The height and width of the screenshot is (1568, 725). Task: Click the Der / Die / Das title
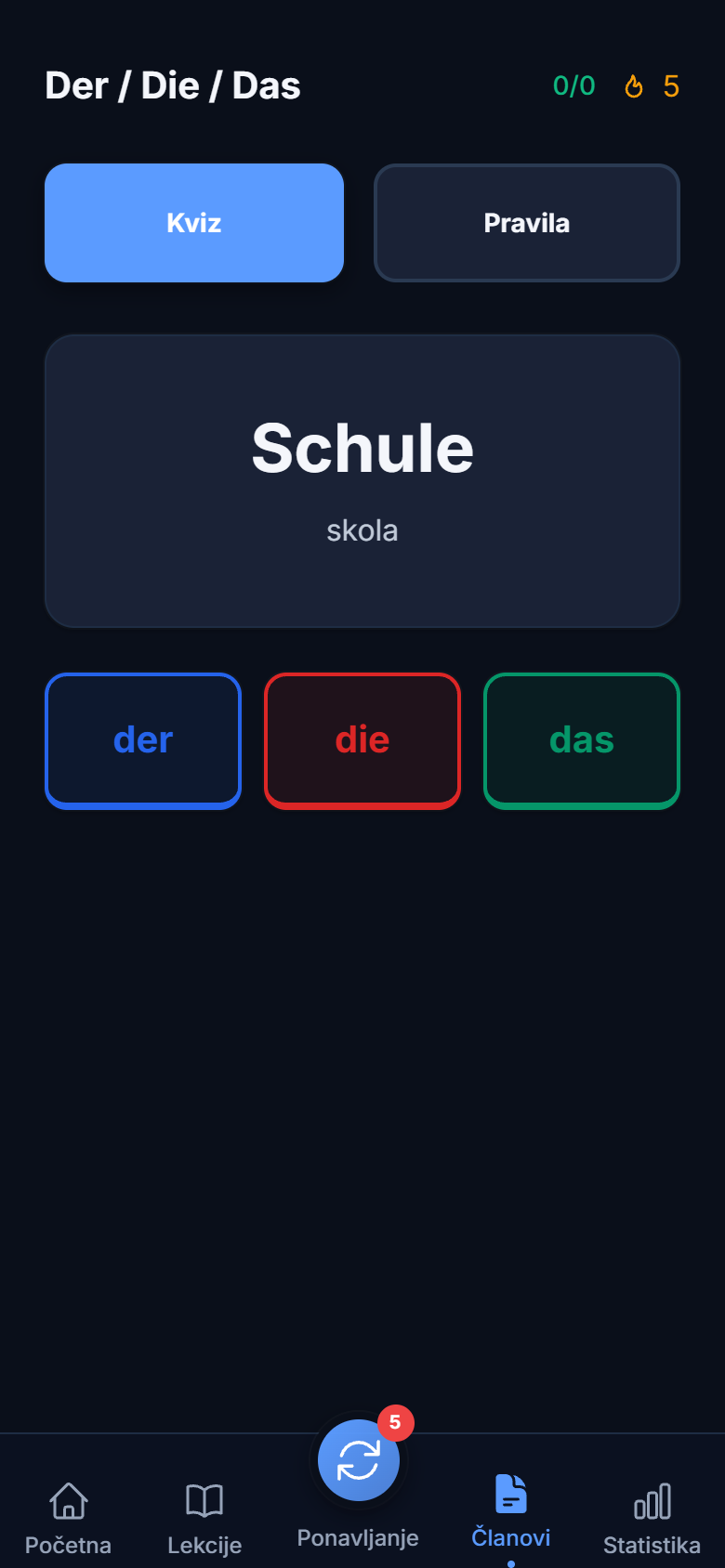(173, 85)
